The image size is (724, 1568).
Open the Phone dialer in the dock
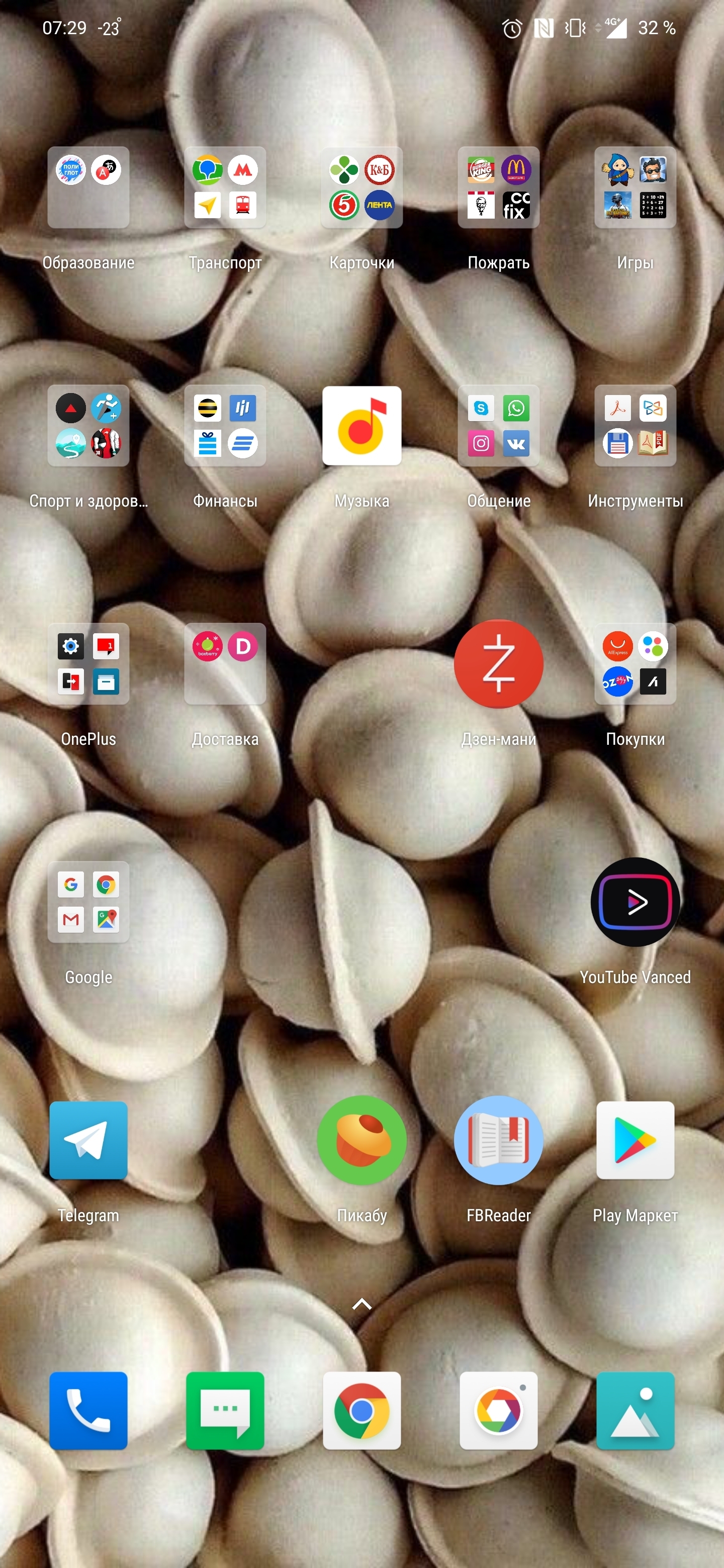coord(88,1410)
